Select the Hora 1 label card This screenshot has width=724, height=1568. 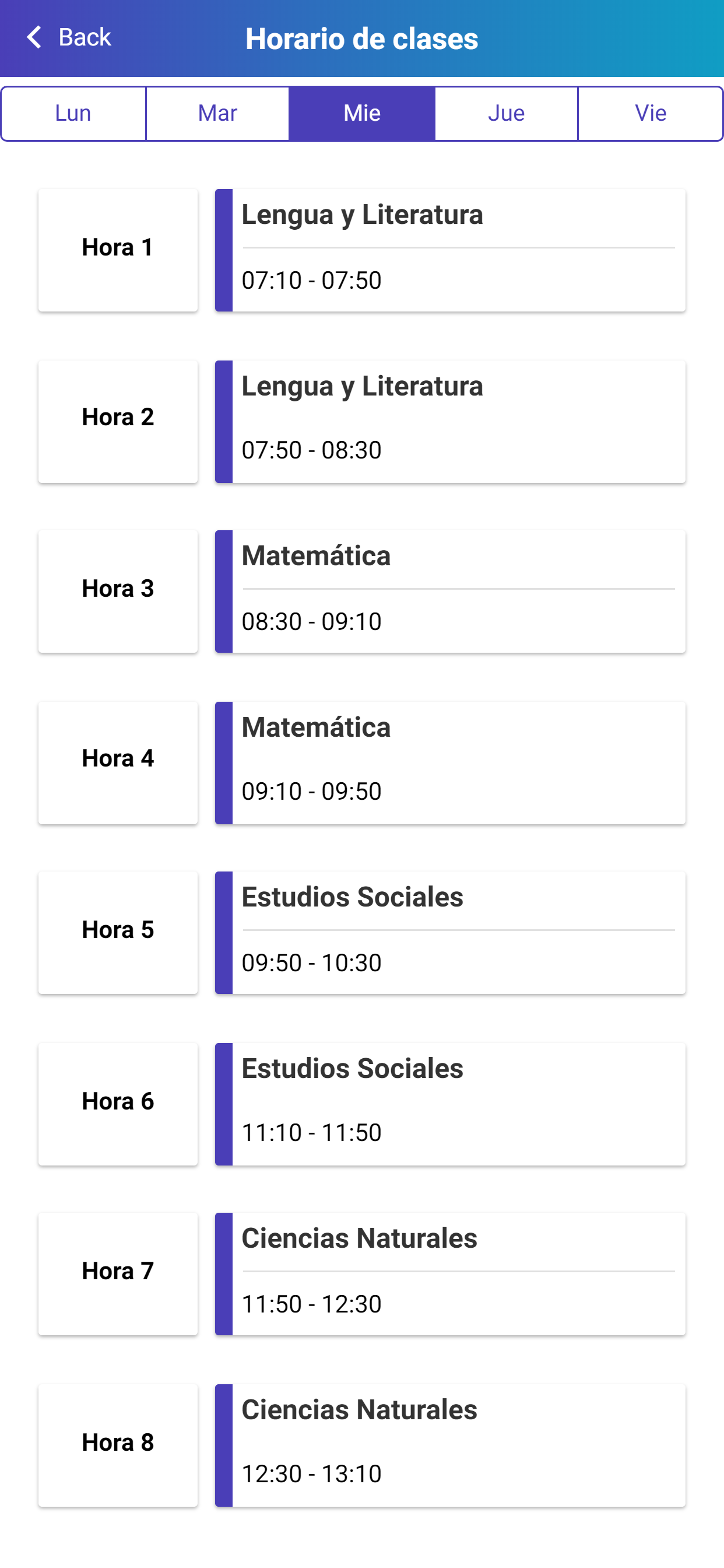coord(117,248)
